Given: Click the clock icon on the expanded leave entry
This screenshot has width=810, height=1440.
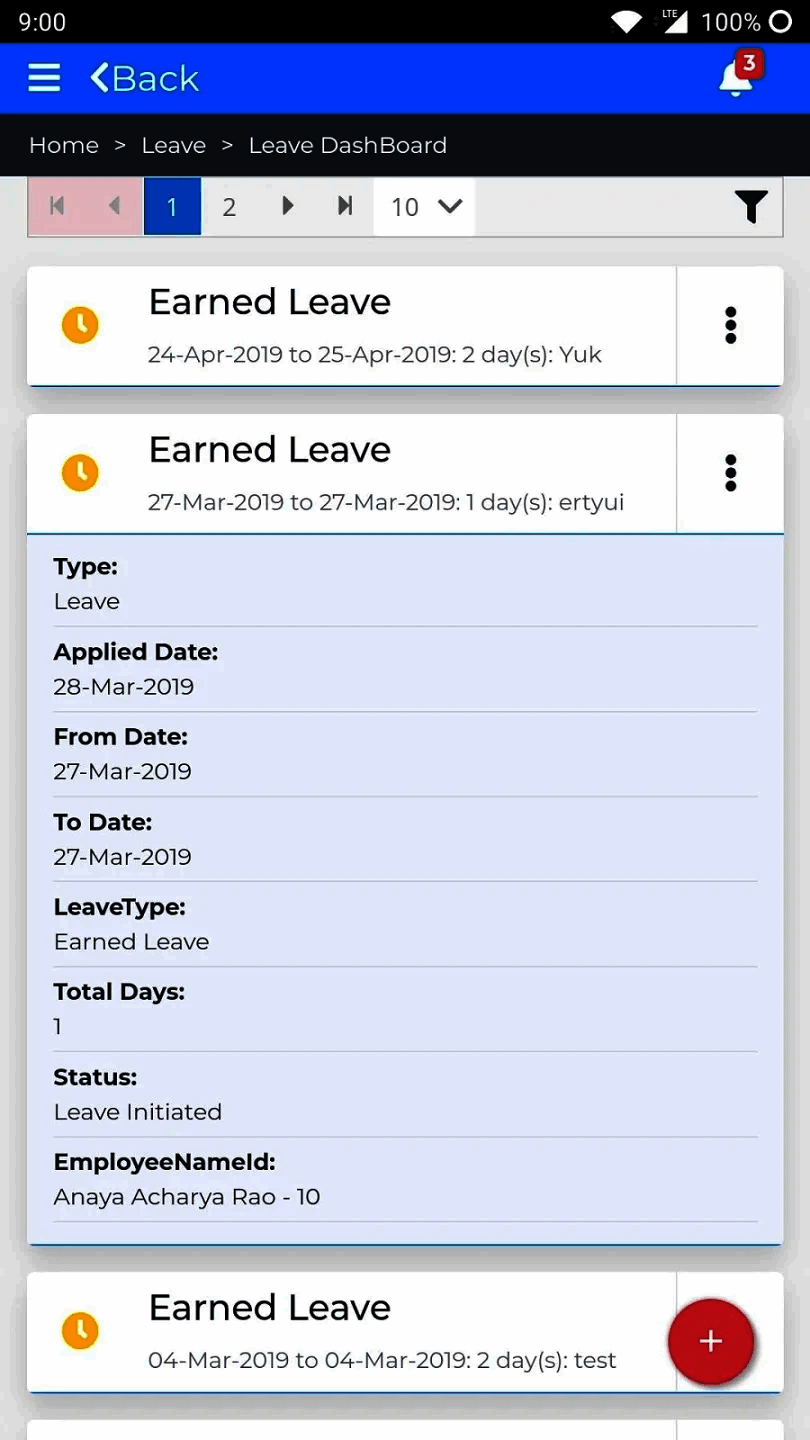Looking at the screenshot, I should (80, 472).
